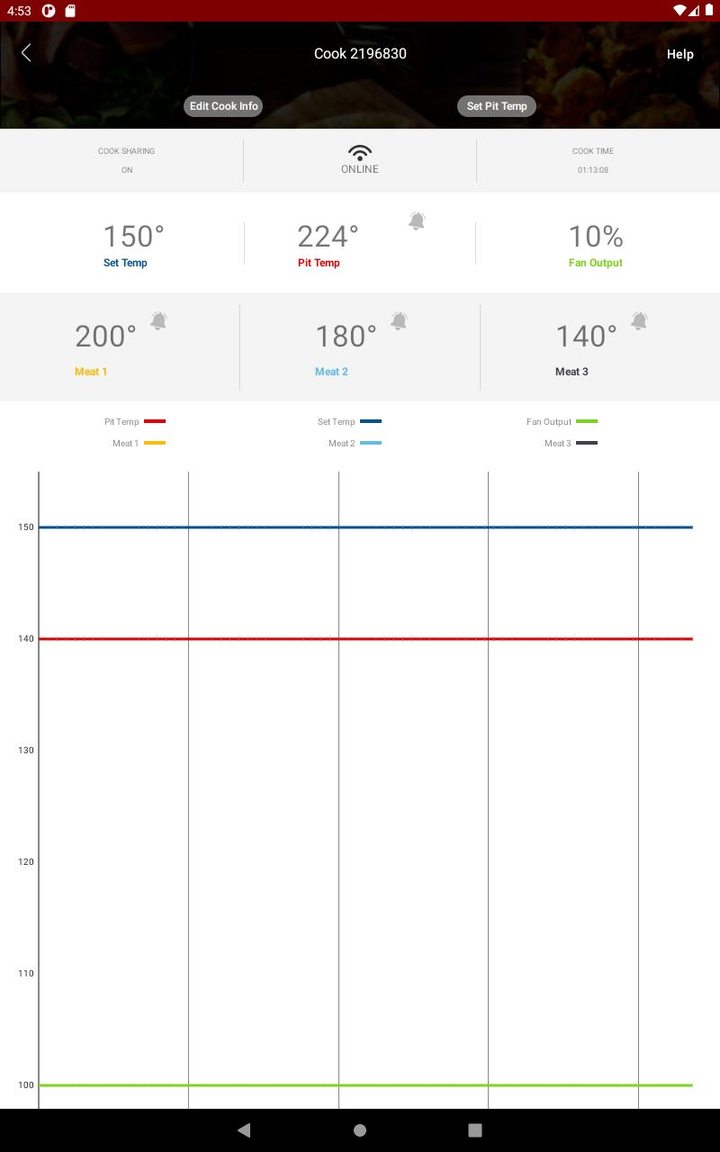Tap the Meat 3 alarm bell
The width and height of the screenshot is (720, 1152).
point(639,321)
